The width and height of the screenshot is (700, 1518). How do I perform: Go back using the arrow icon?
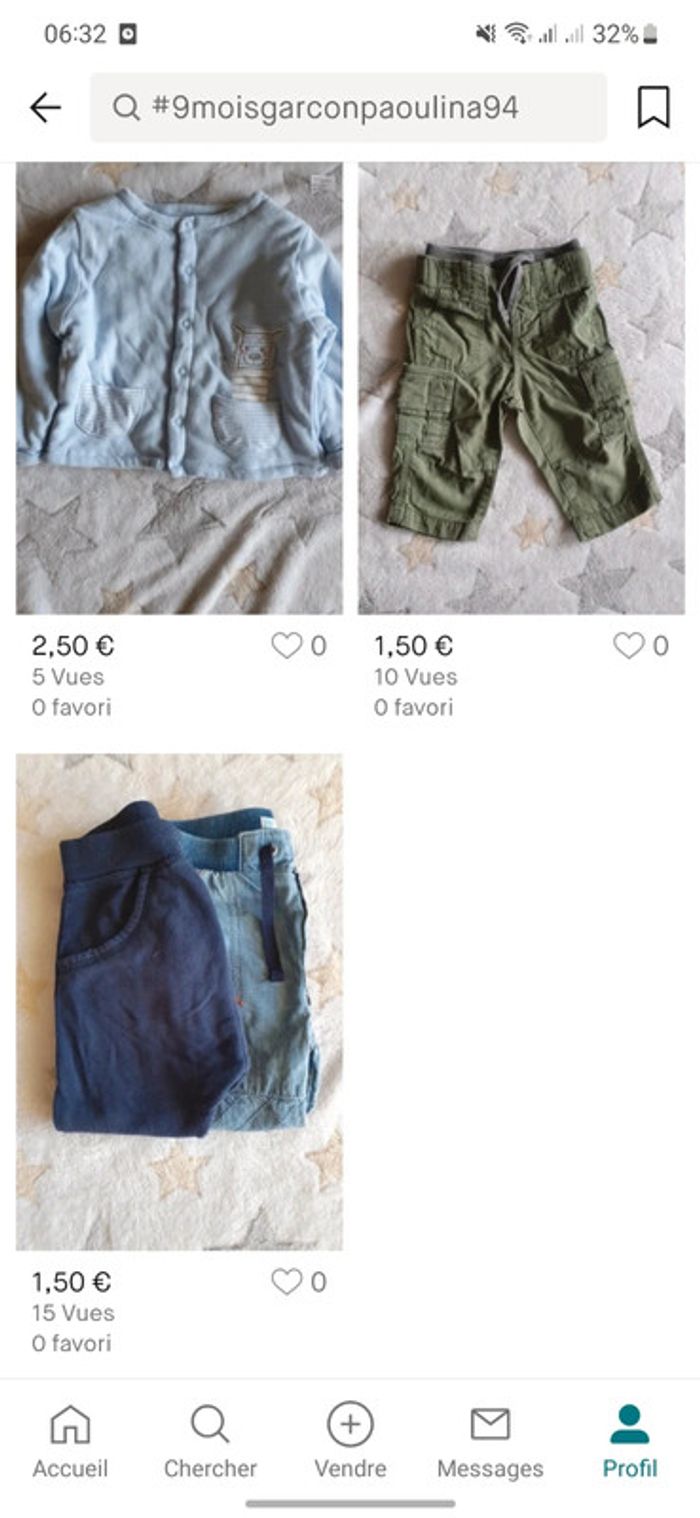coord(45,107)
